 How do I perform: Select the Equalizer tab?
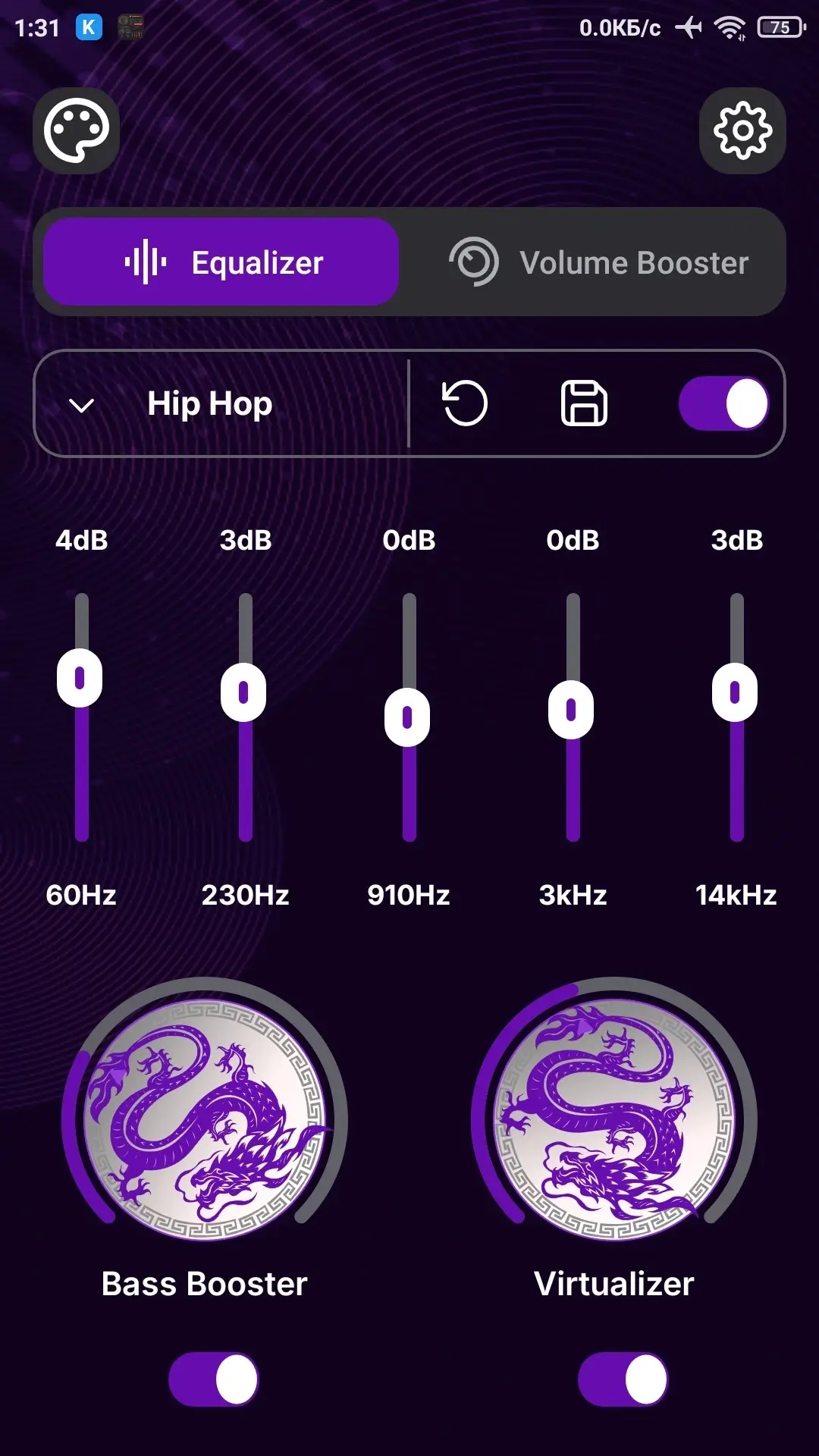point(221,262)
